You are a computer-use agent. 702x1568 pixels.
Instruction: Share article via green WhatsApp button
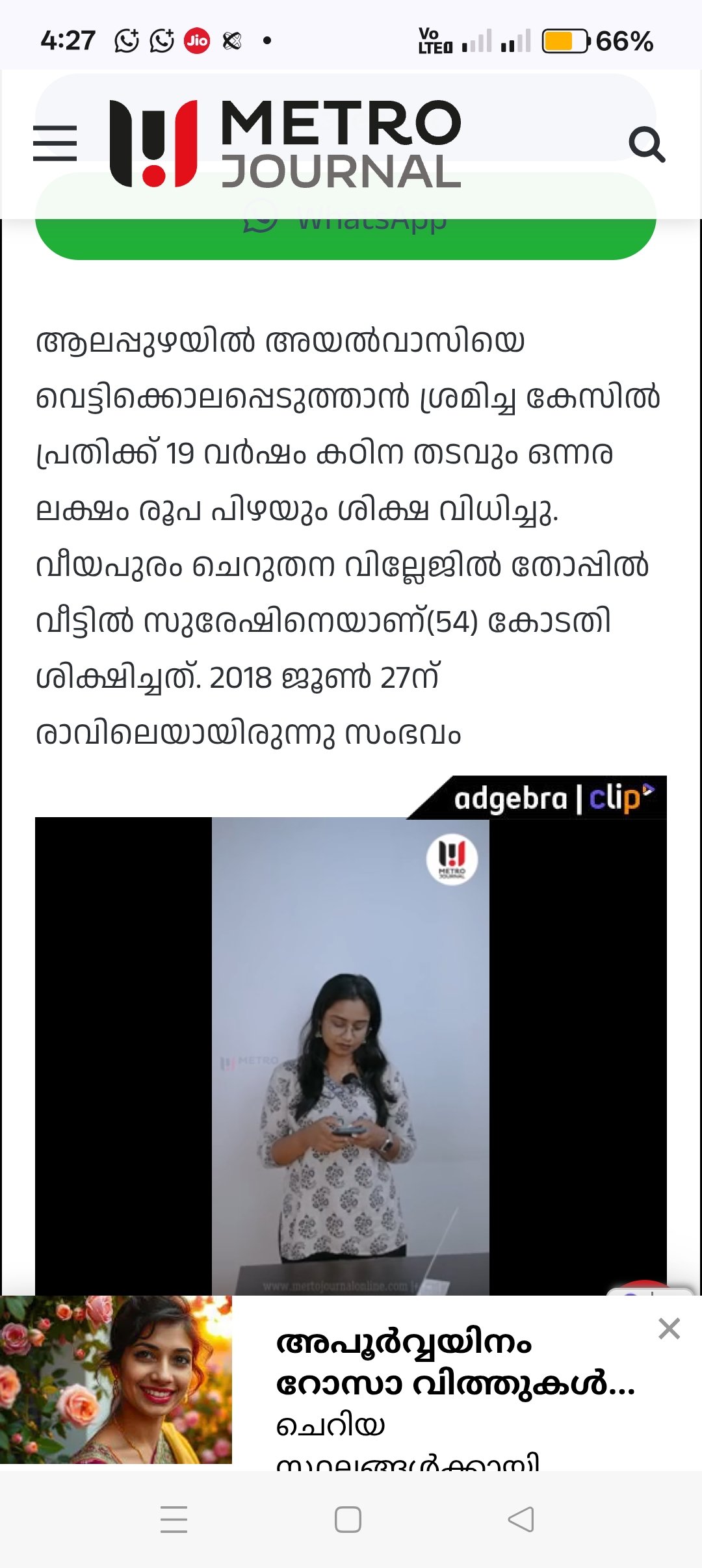point(344,241)
